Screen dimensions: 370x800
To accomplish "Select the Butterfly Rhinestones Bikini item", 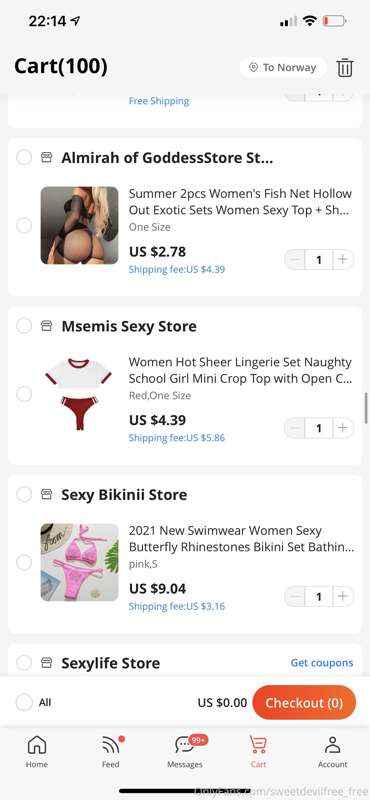I will click(x=24, y=562).
